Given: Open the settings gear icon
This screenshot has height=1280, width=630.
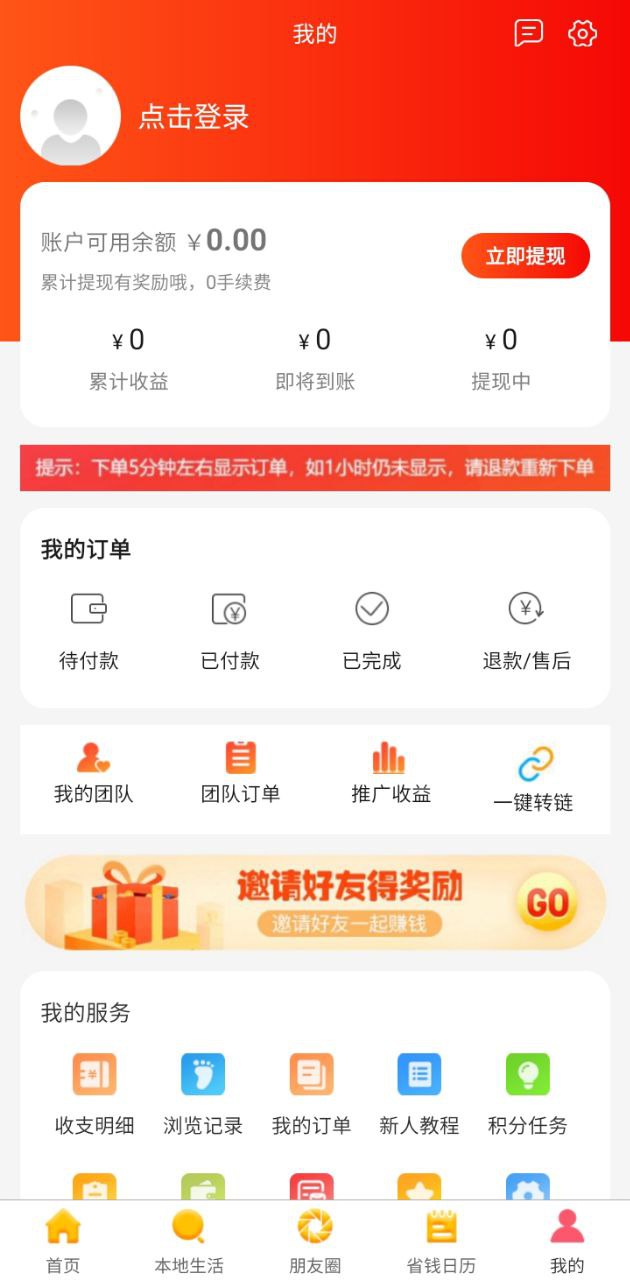Looking at the screenshot, I should pyautogui.click(x=582, y=33).
